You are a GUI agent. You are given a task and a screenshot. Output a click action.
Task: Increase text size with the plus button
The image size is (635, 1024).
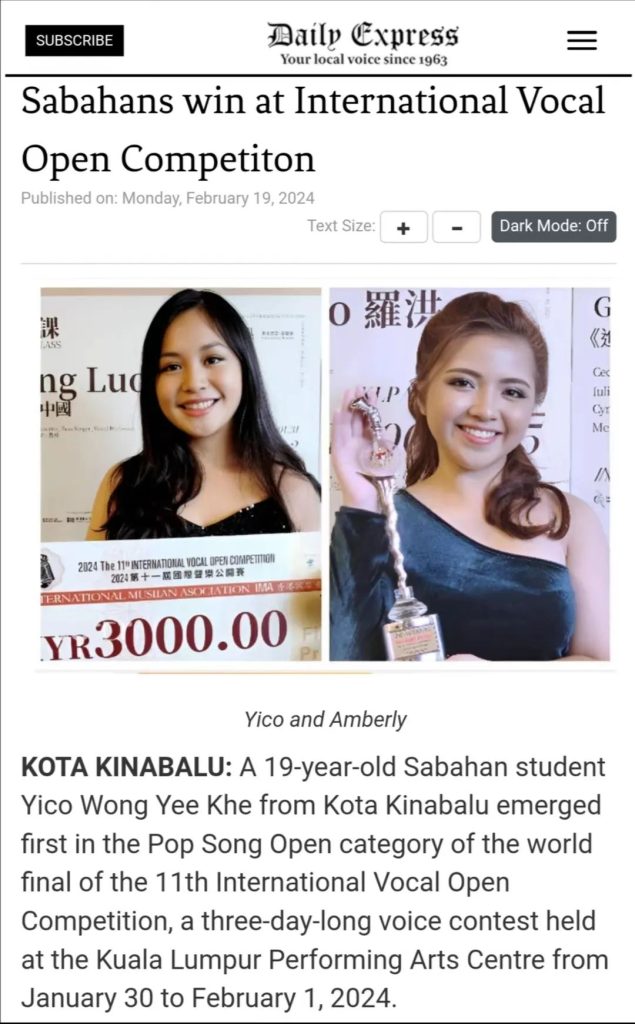(404, 227)
